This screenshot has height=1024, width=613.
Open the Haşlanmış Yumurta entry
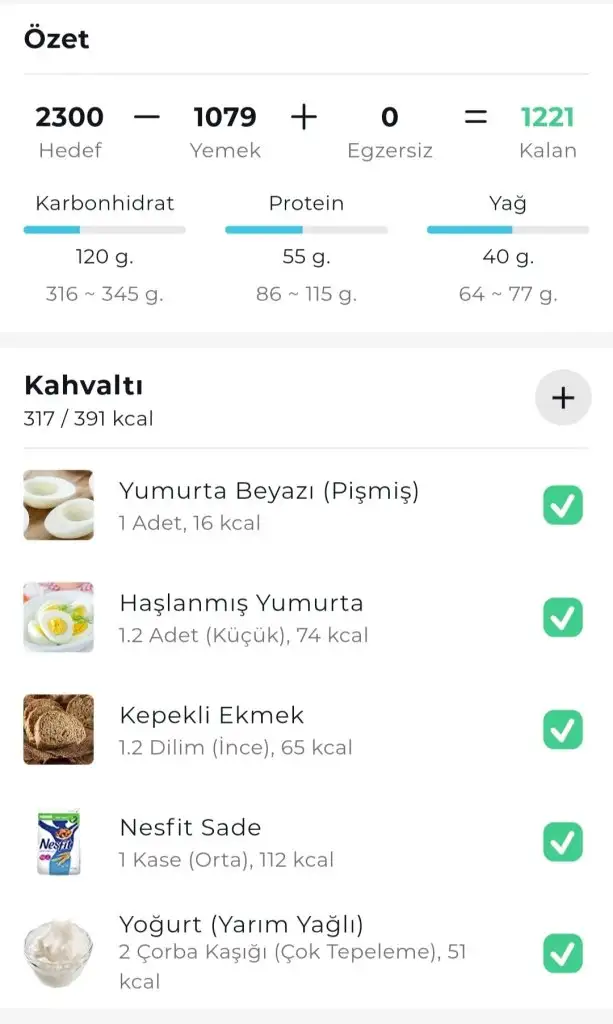pos(243,618)
